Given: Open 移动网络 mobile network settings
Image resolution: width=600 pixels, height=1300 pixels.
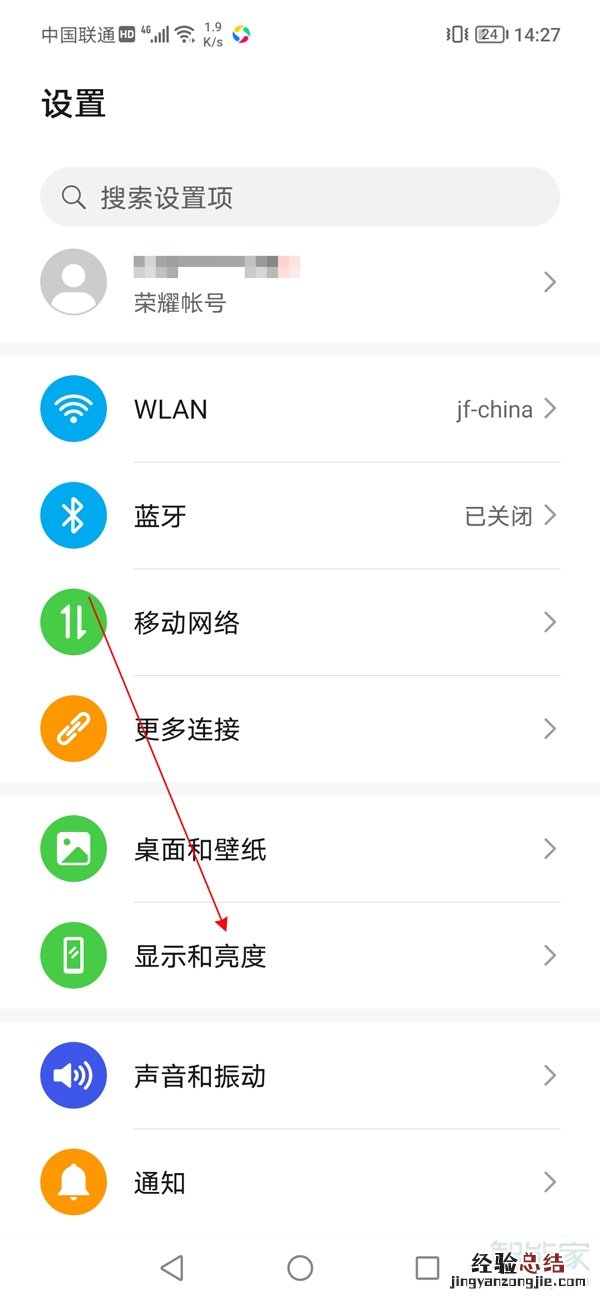Looking at the screenshot, I should pos(300,623).
